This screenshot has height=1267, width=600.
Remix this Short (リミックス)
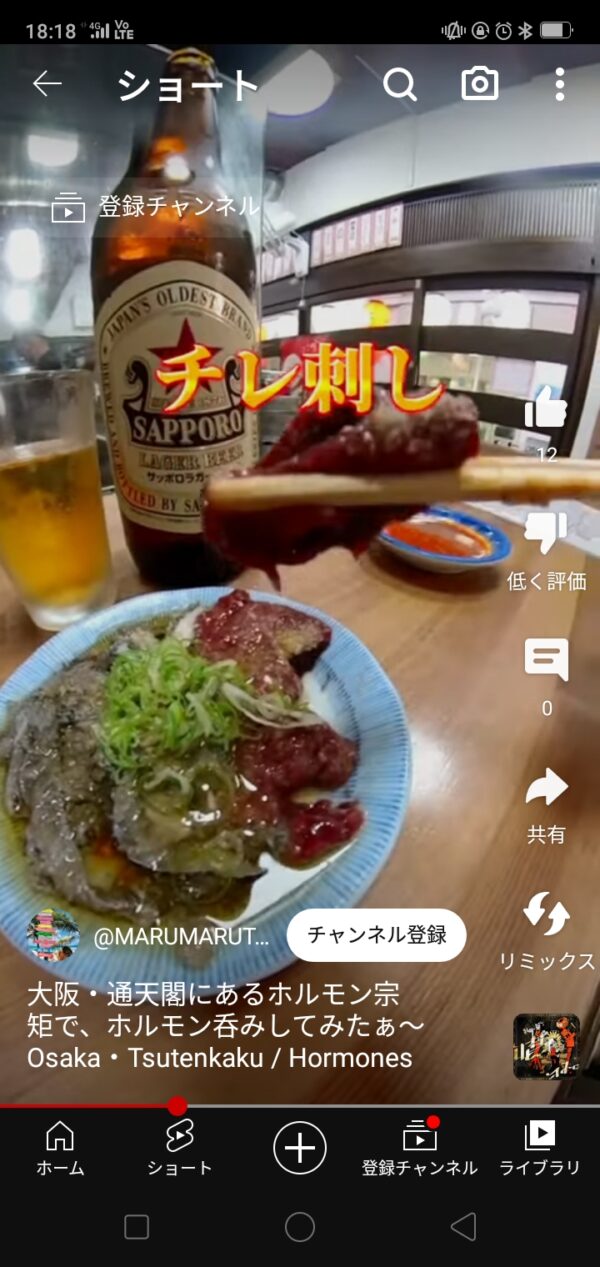[546, 915]
